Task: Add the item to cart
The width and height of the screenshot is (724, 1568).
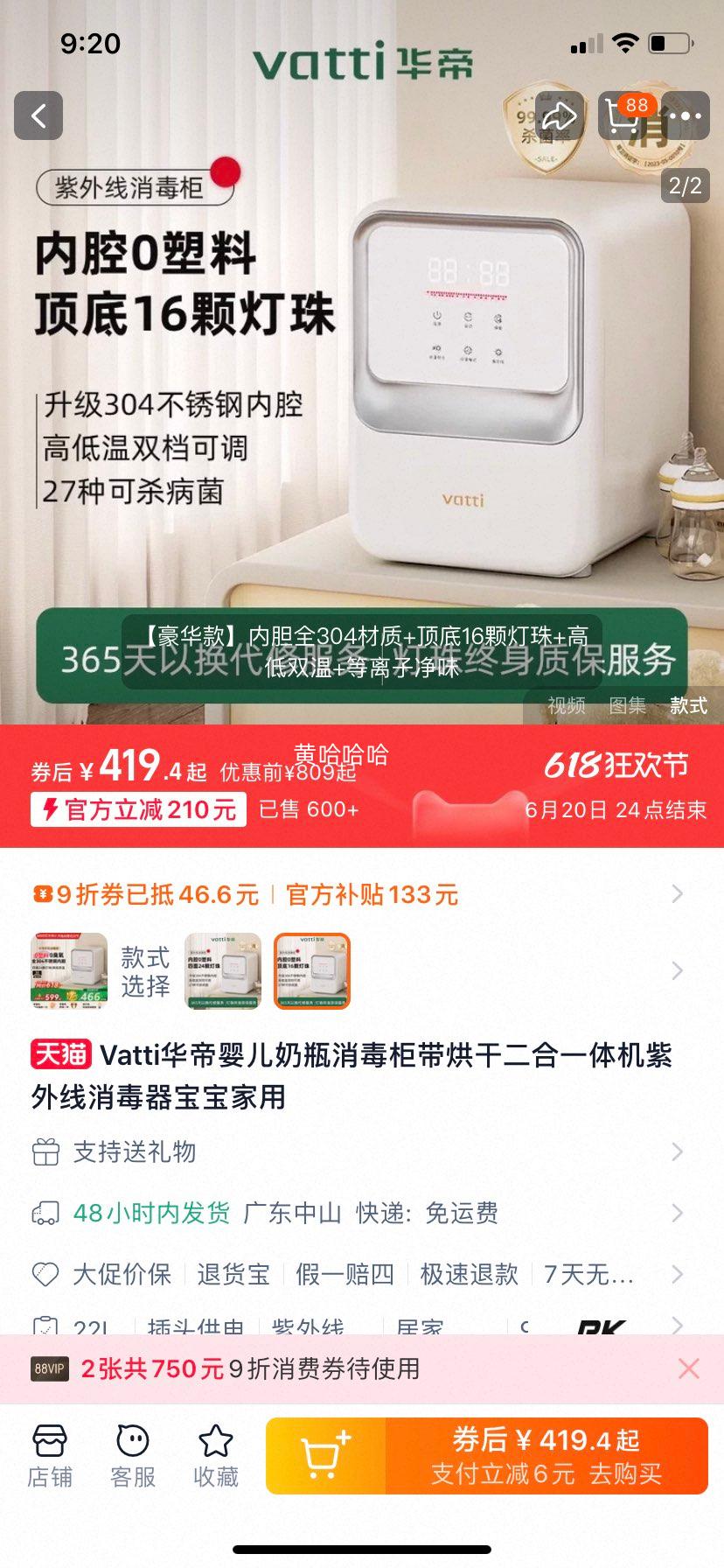Action: [x=325, y=1456]
